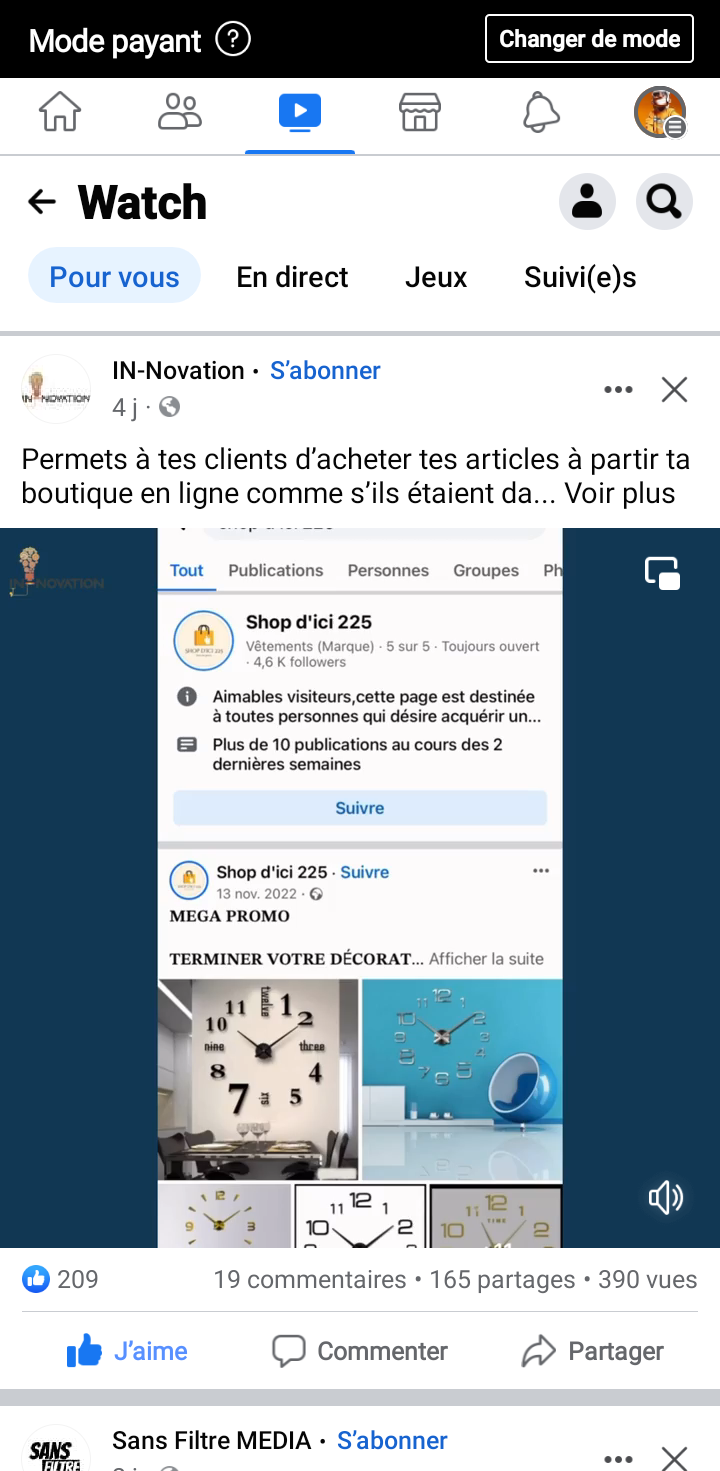
Task: Go back from Watch
Action: [x=42, y=202]
